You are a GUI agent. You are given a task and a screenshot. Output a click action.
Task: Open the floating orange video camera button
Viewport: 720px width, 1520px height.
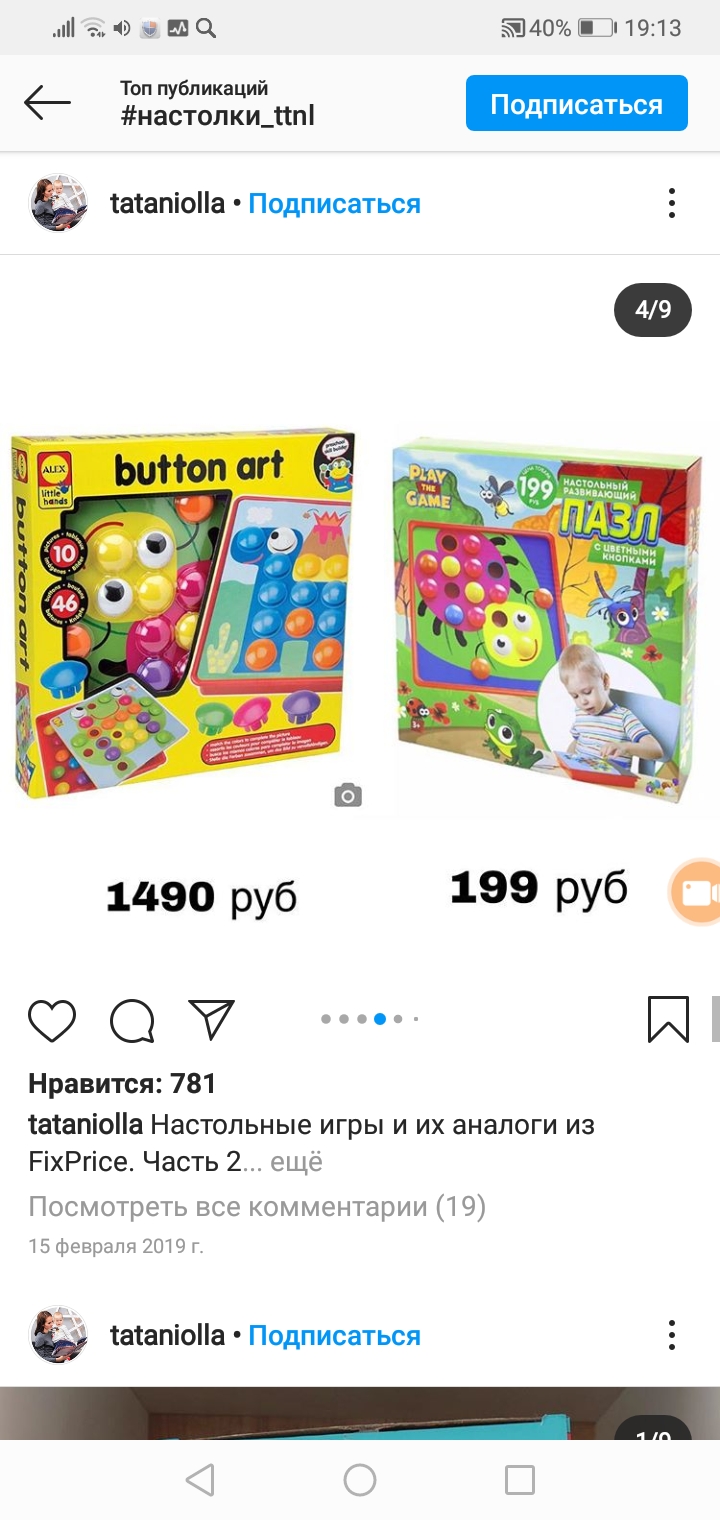pyautogui.click(x=696, y=892)
